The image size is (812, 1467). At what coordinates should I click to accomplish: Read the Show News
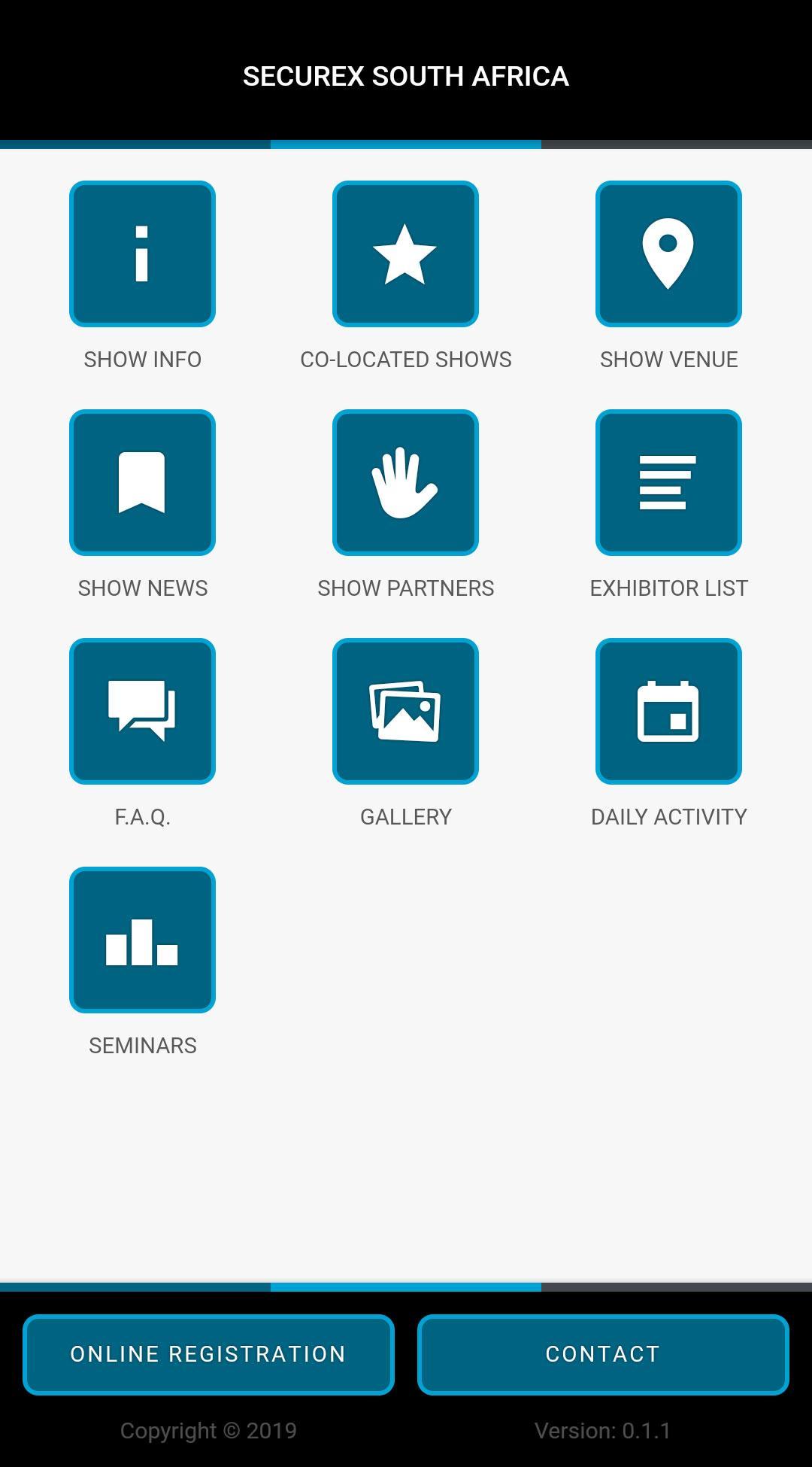point(142,483)
